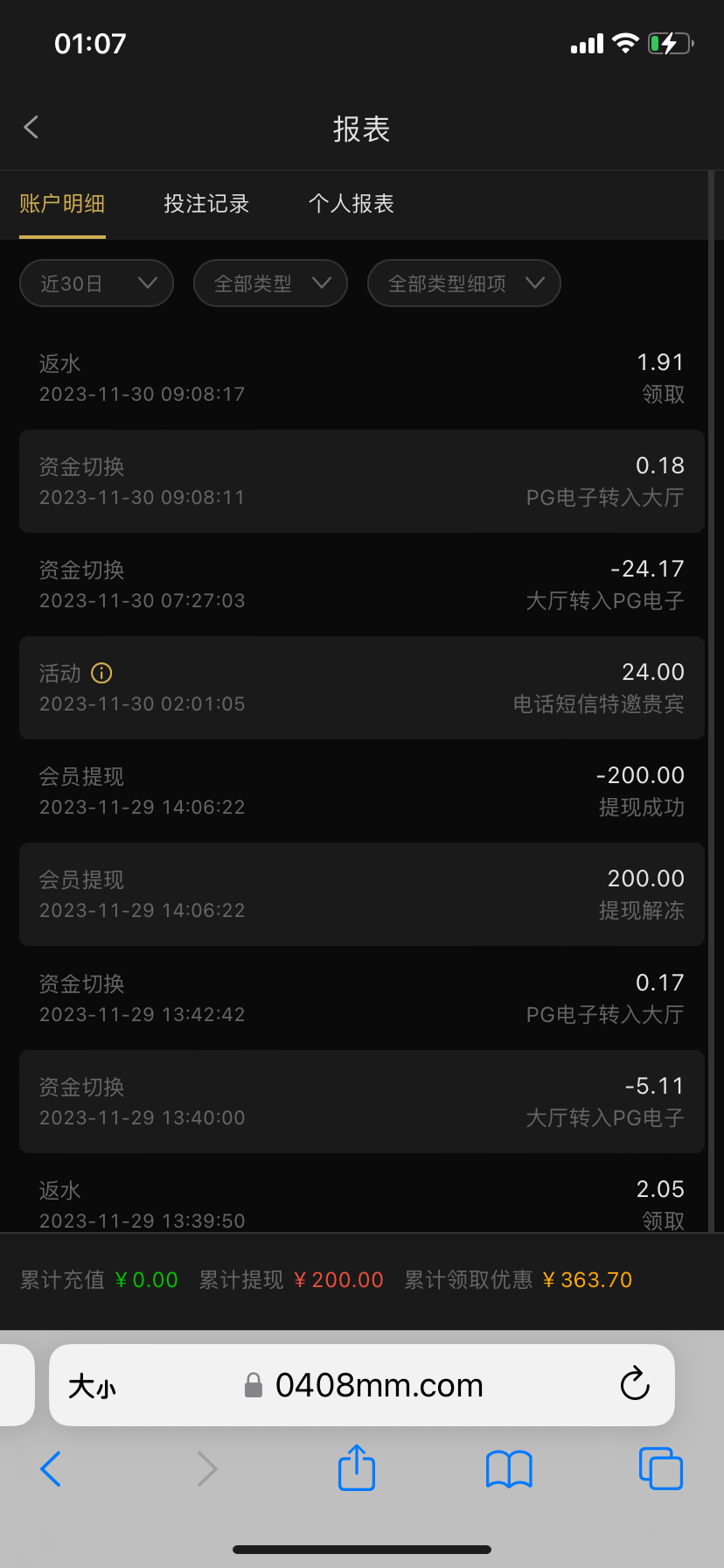Tap the 0408mm.com address bar
The height and width of the screenshot is (1568, 724).
pos(378,1385)
